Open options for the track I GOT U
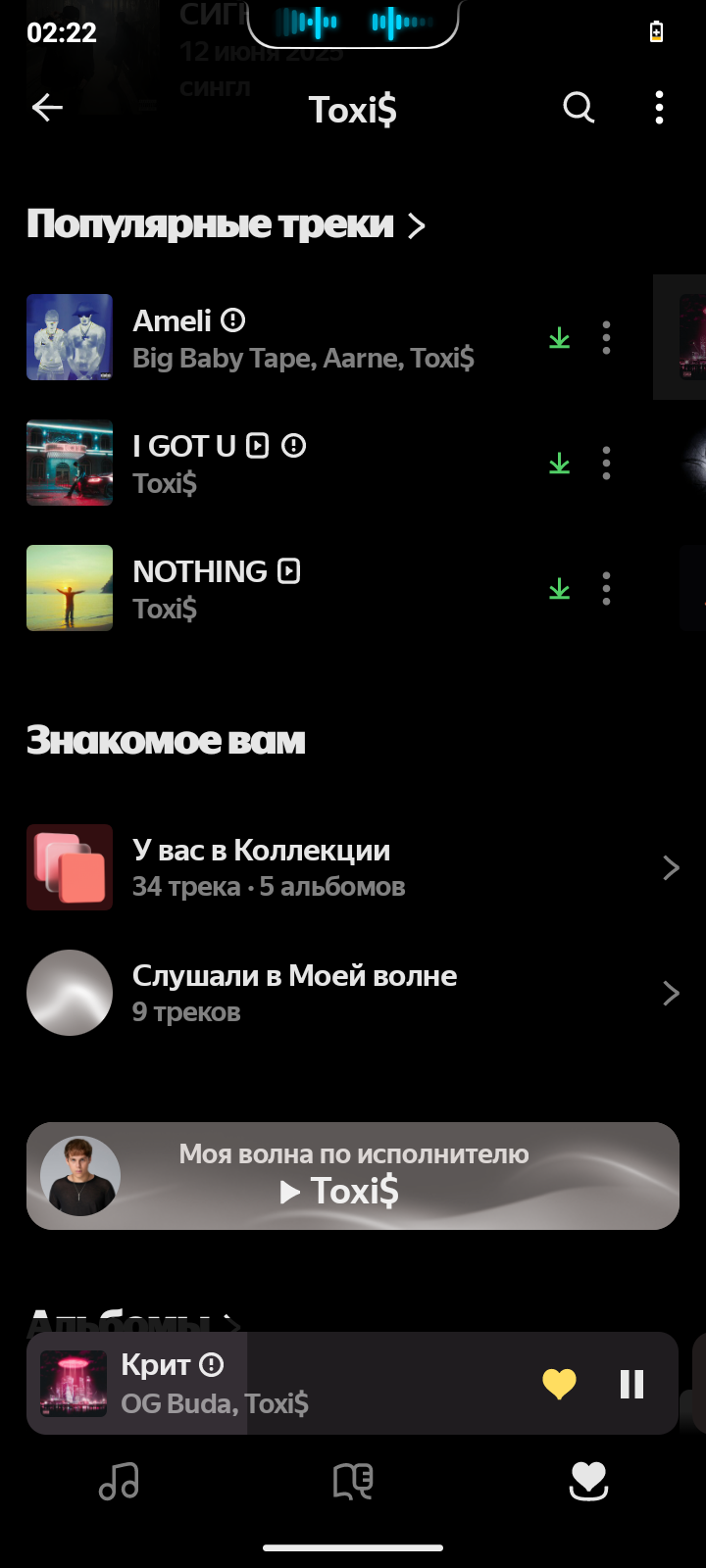 [x=606, y=464]
